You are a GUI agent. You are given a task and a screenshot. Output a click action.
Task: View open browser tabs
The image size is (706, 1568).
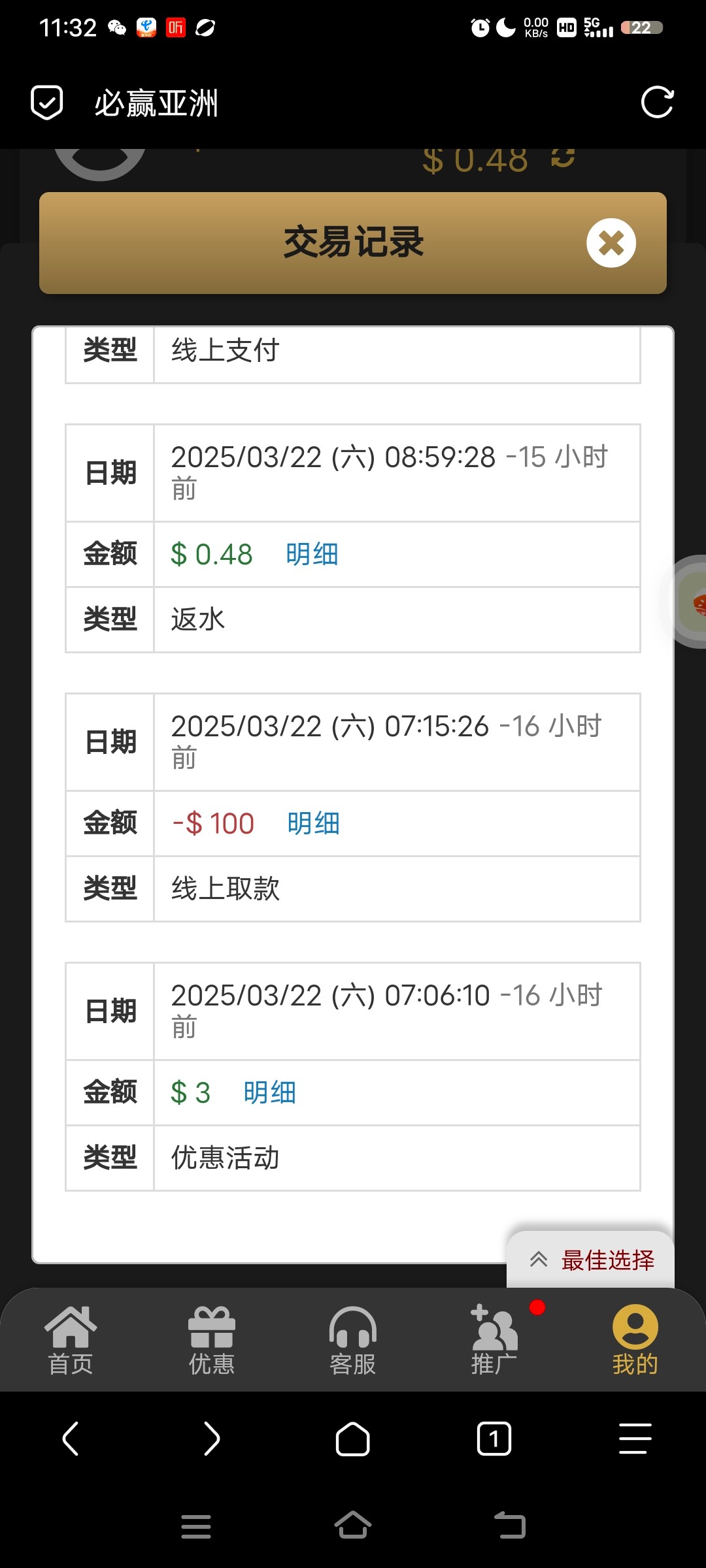(x=494, y=1439)
